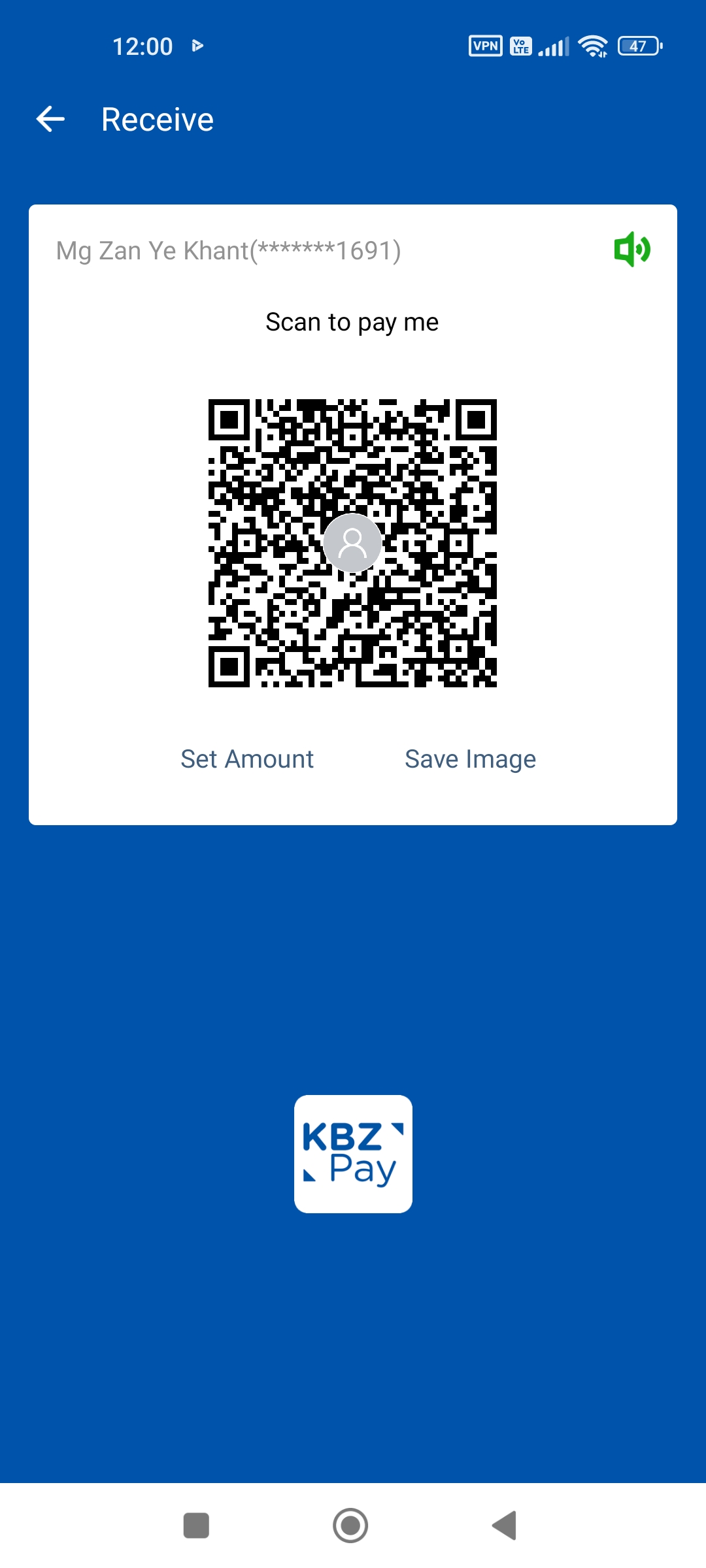Toggle the green sound speaker icon
Screen dimensions: 706x1568
[x=631, y=249]
